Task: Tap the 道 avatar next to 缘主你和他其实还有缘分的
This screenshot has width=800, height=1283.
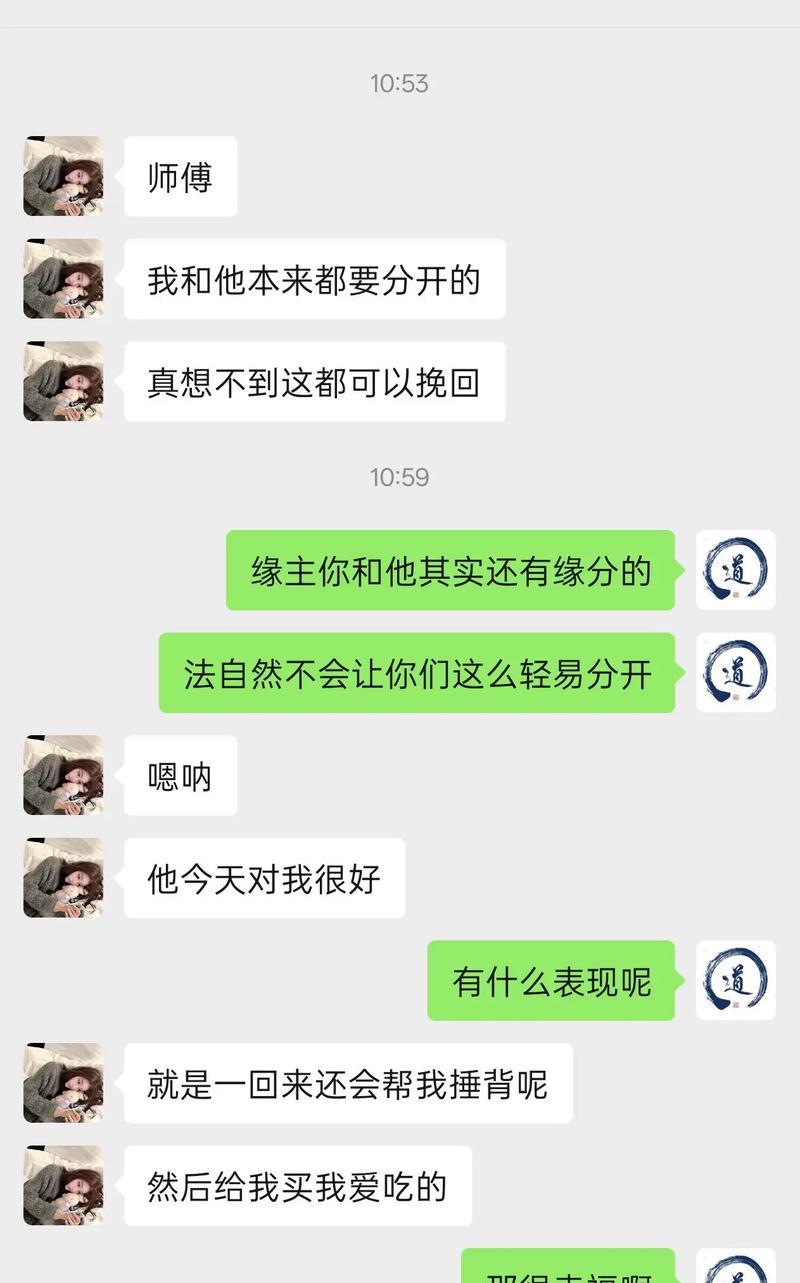Action: (x=735, y=570)
